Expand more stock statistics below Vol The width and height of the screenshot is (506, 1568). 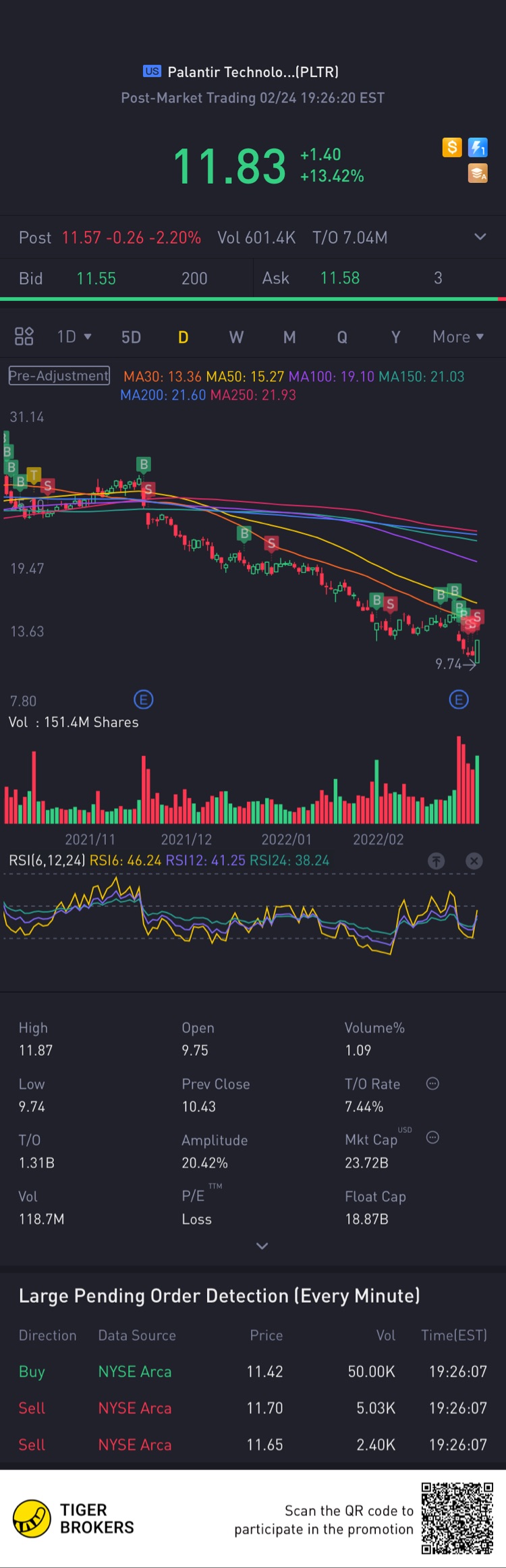pyautogui.click(x=262, y=1245)
